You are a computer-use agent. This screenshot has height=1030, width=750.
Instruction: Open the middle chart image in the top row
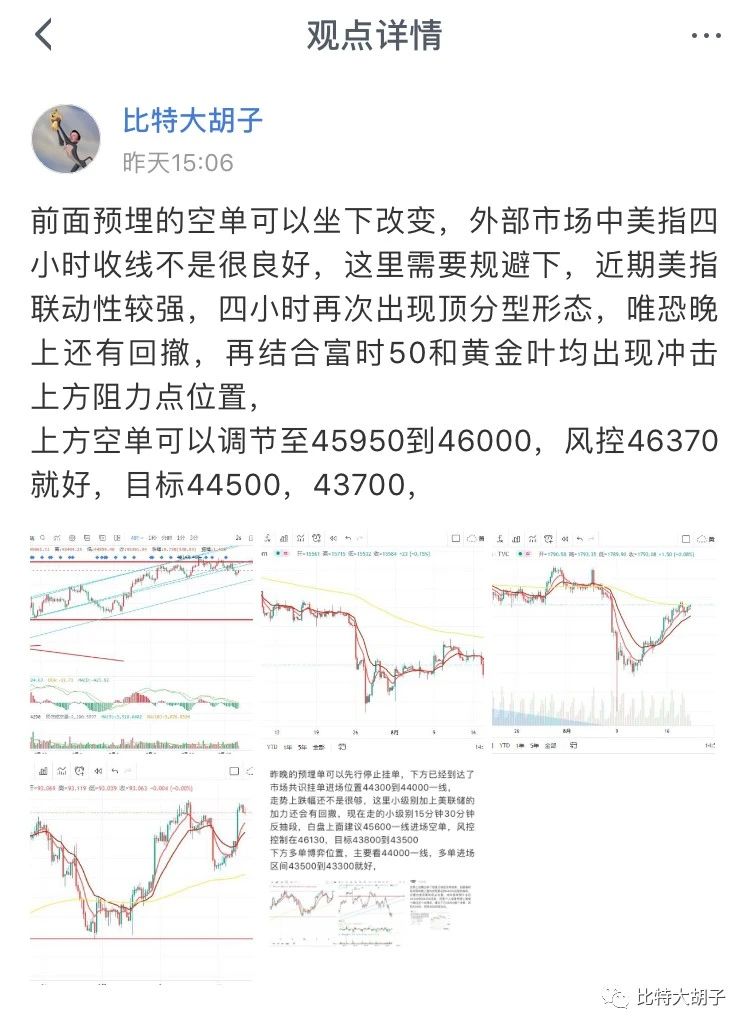[373, 637]
